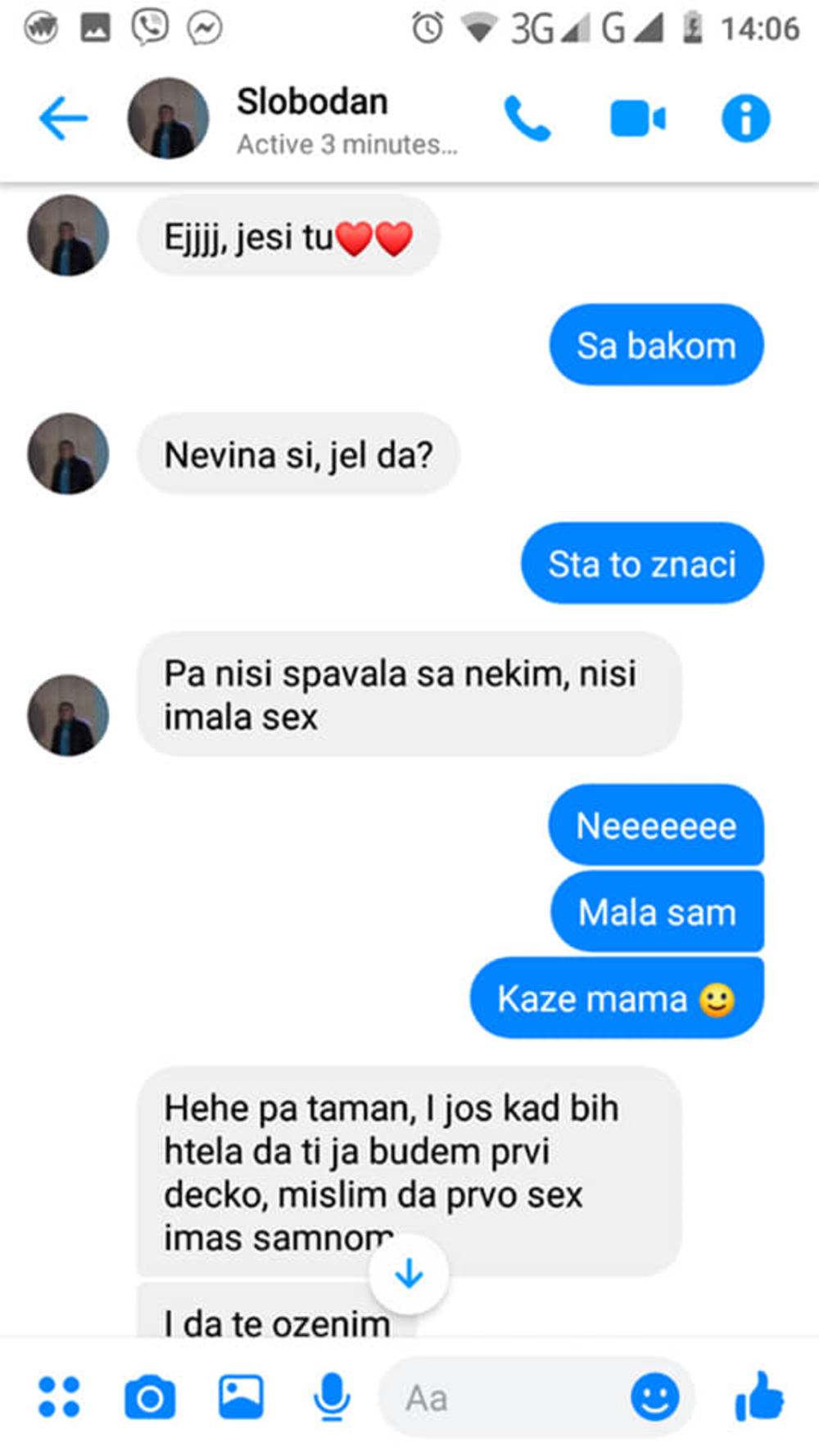Image resolution: width=819 pixels, height=1456 pixels.
Task: Go back to the chat list
Action: coord(63,119)
